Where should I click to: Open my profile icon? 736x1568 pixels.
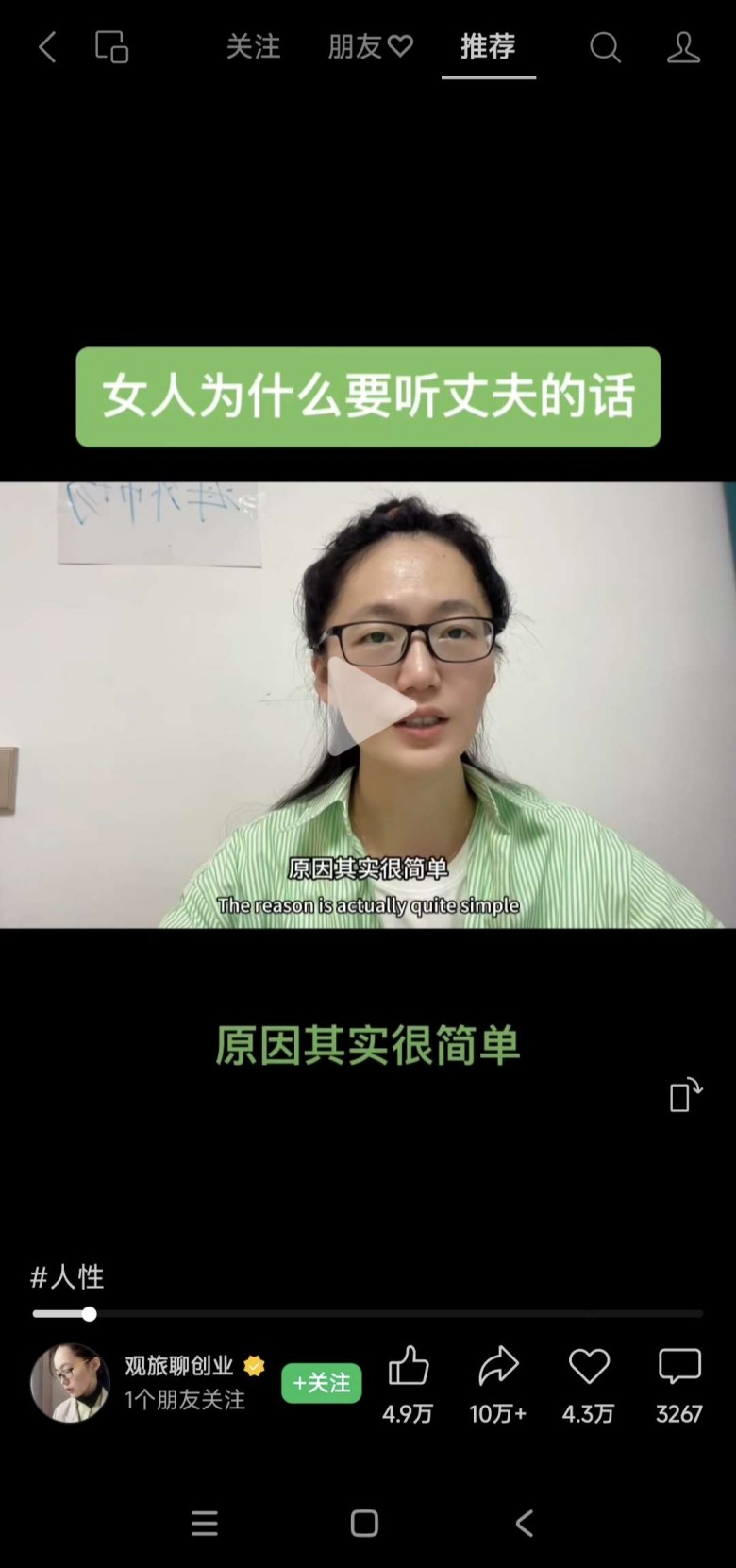point(683,47)
